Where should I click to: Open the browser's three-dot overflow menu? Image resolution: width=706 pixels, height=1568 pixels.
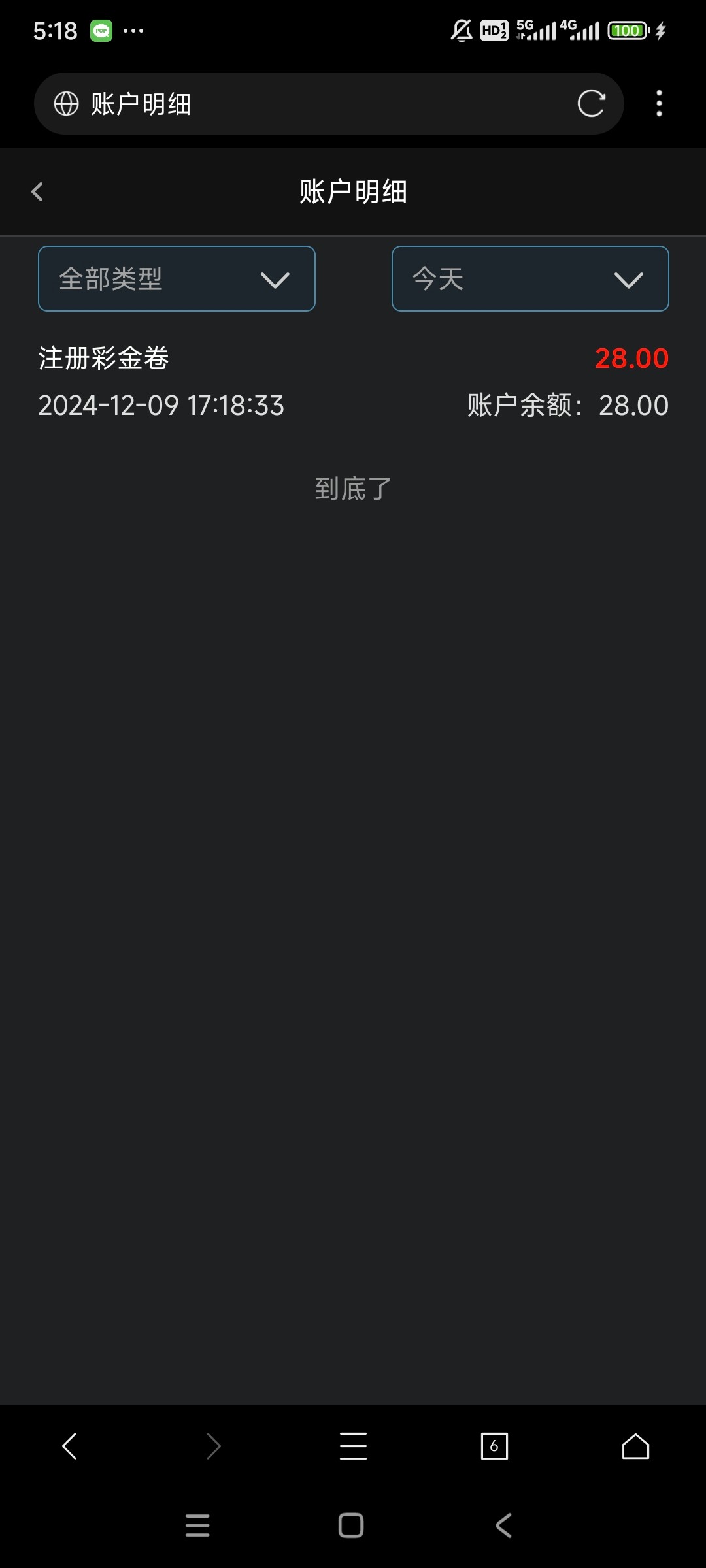[x=659, y=103]
